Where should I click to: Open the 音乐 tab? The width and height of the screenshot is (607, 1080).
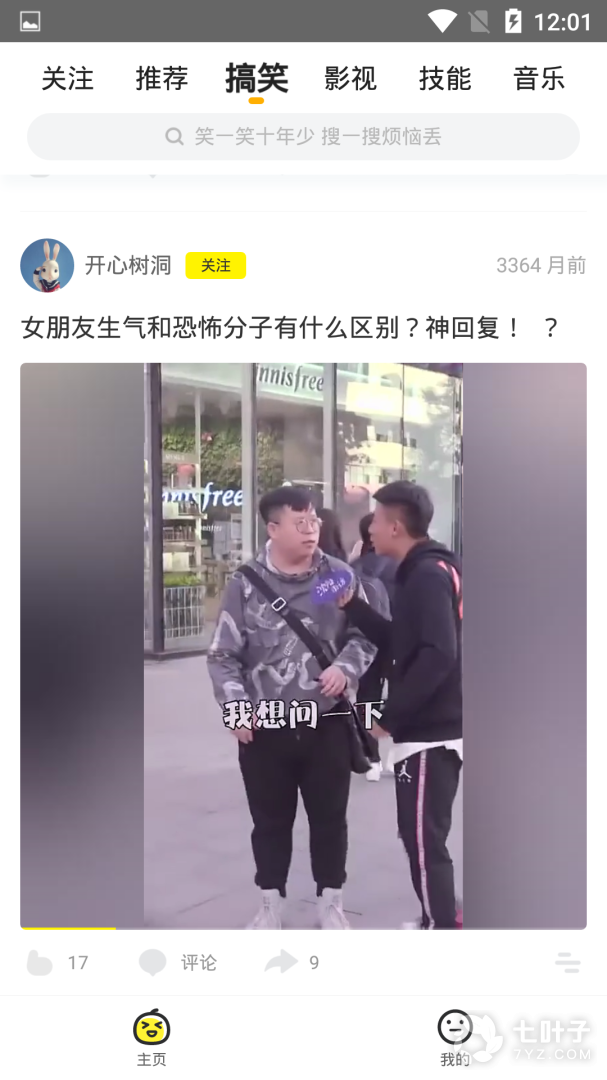click(x=539, y=79)
